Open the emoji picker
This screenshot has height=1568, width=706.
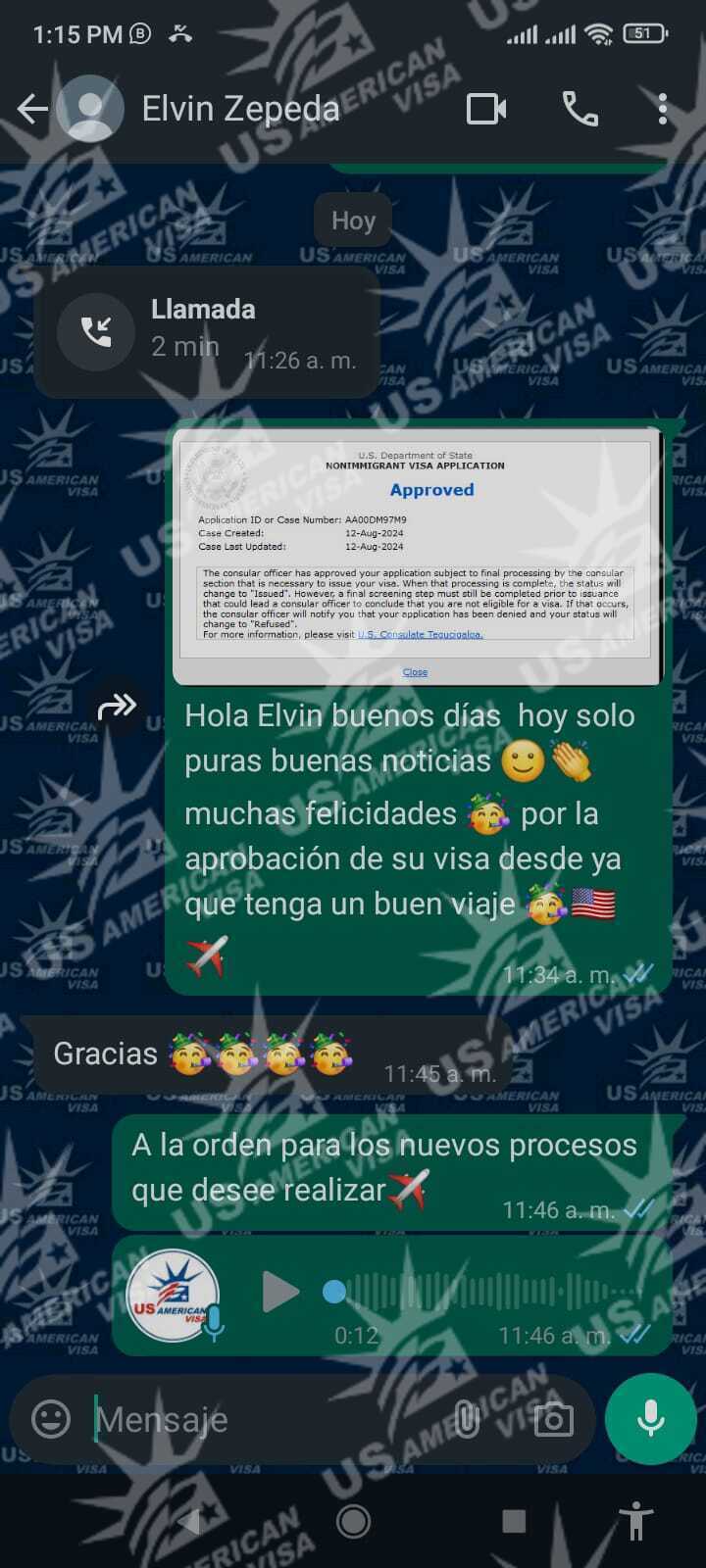51,1418
